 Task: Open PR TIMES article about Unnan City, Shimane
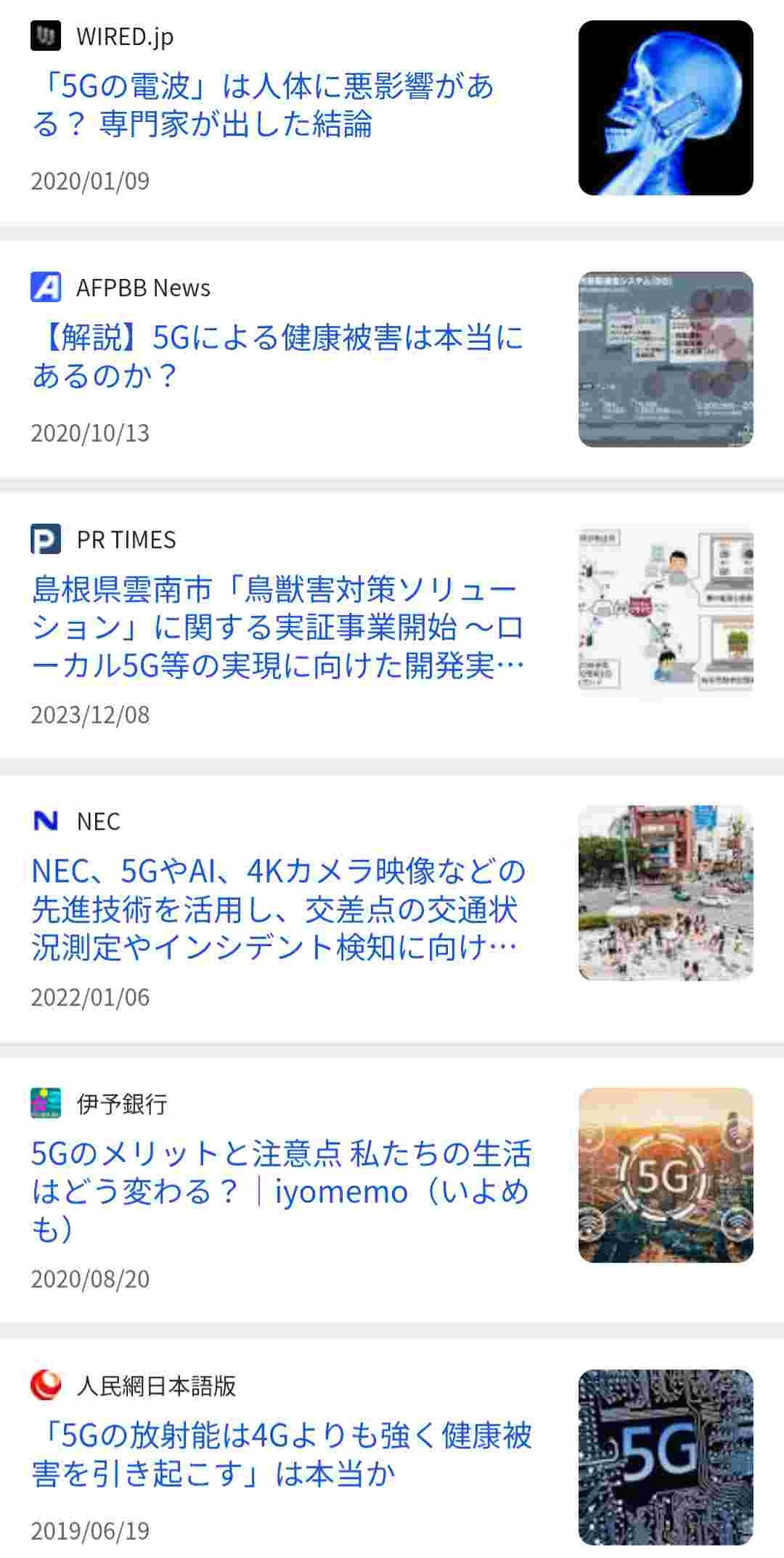tap(277, 628)
